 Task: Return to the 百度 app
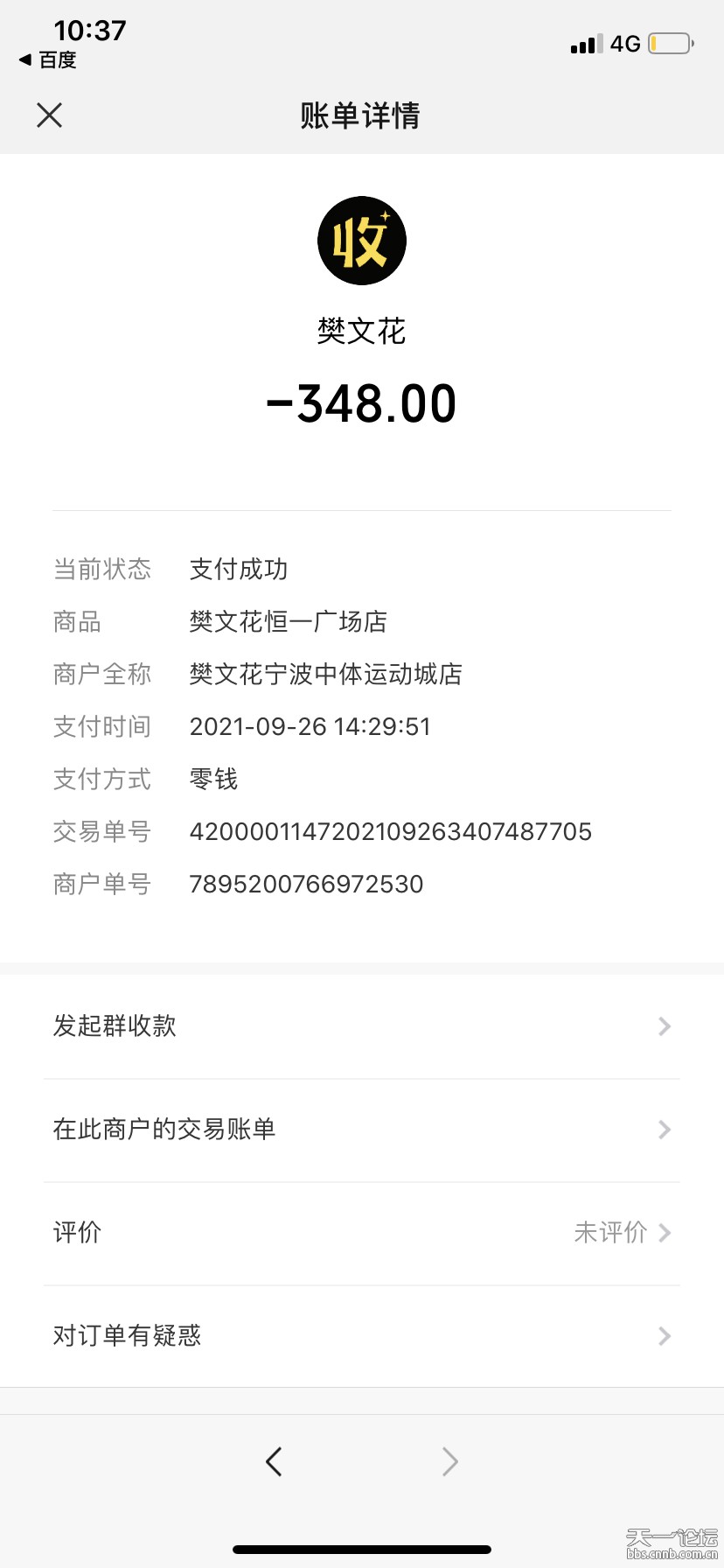[x=47, y=59]
